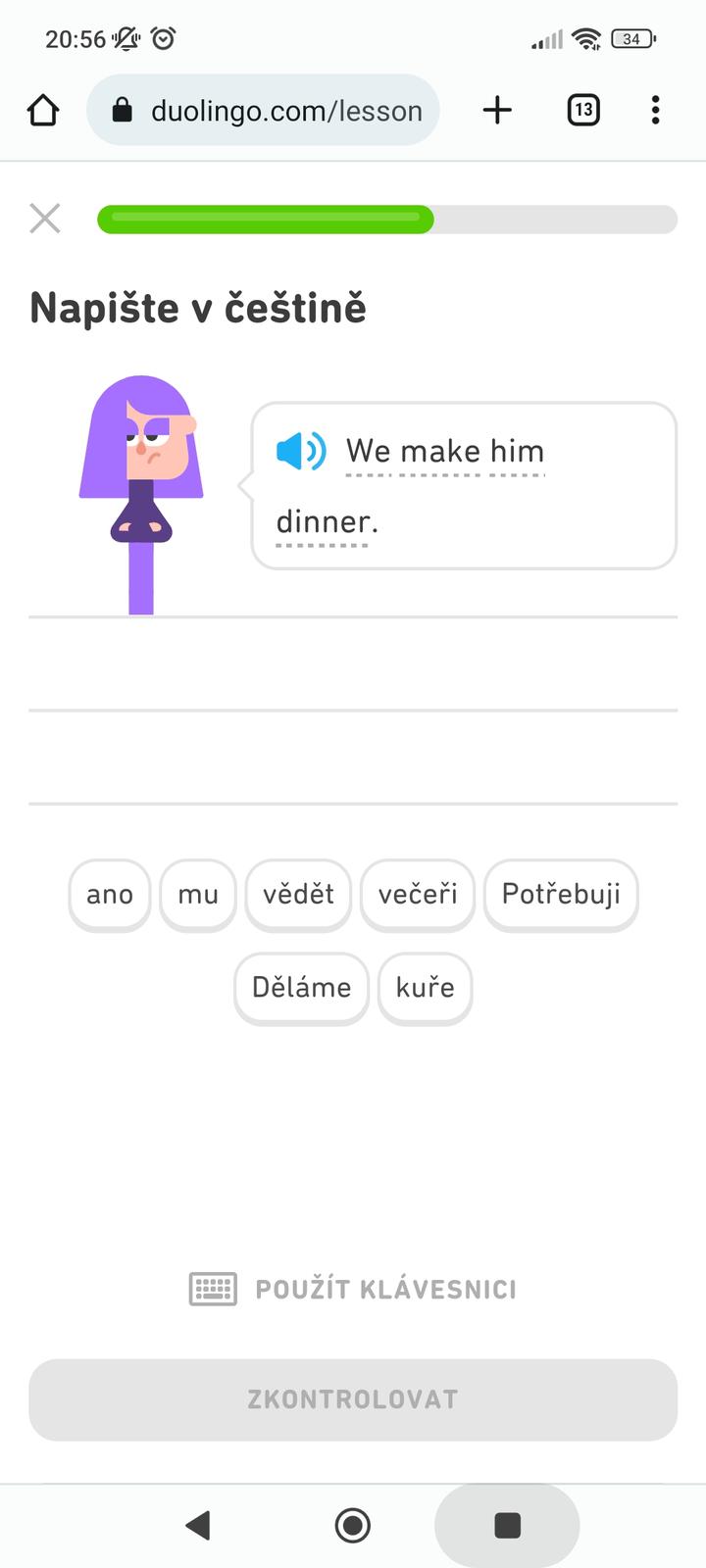Select the word chip 'ano'
This screenshot has height=1568, width=706.
coord(110,894)
